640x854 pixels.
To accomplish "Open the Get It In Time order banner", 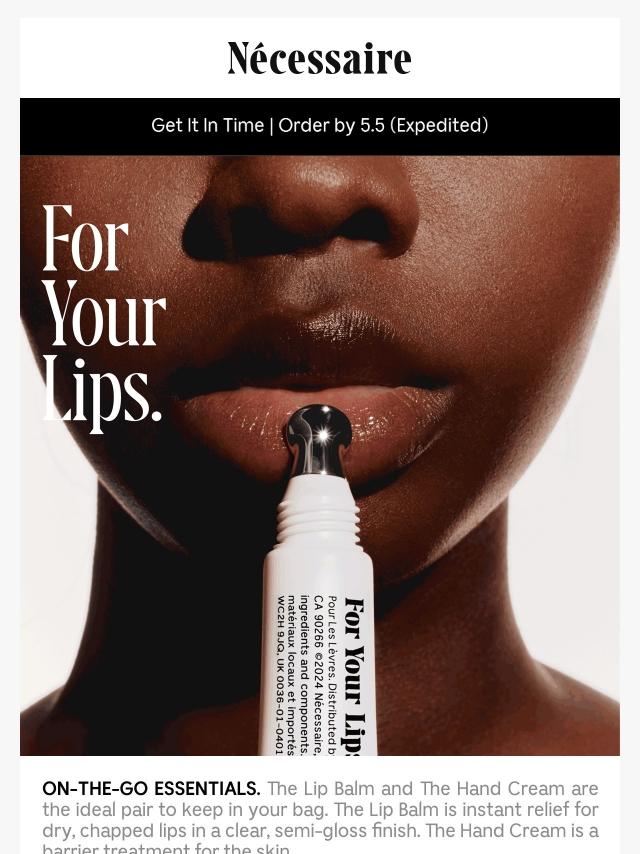I will [x=319, y=126].
